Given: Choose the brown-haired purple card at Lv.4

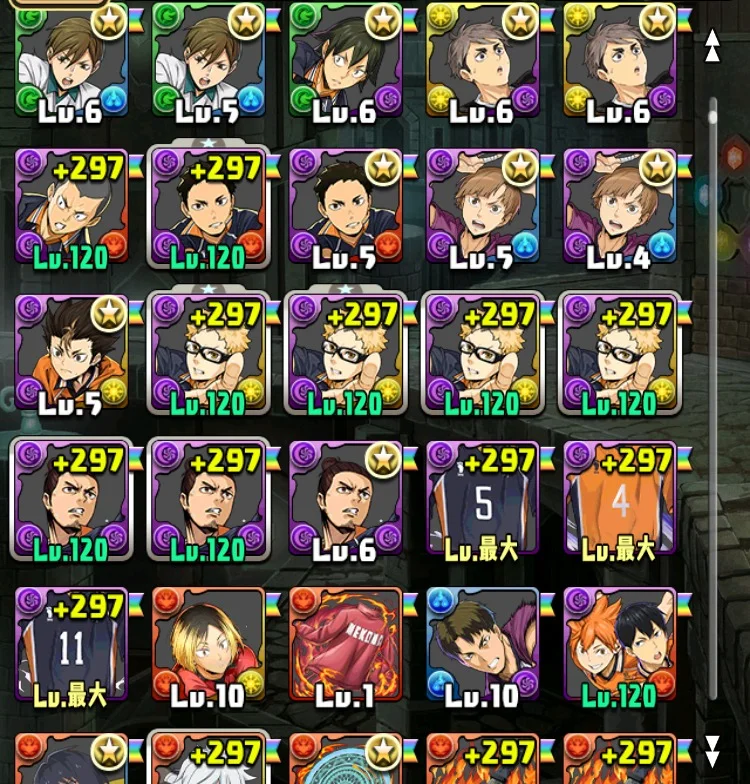Looking at the screenshot, I should (620, 206).
